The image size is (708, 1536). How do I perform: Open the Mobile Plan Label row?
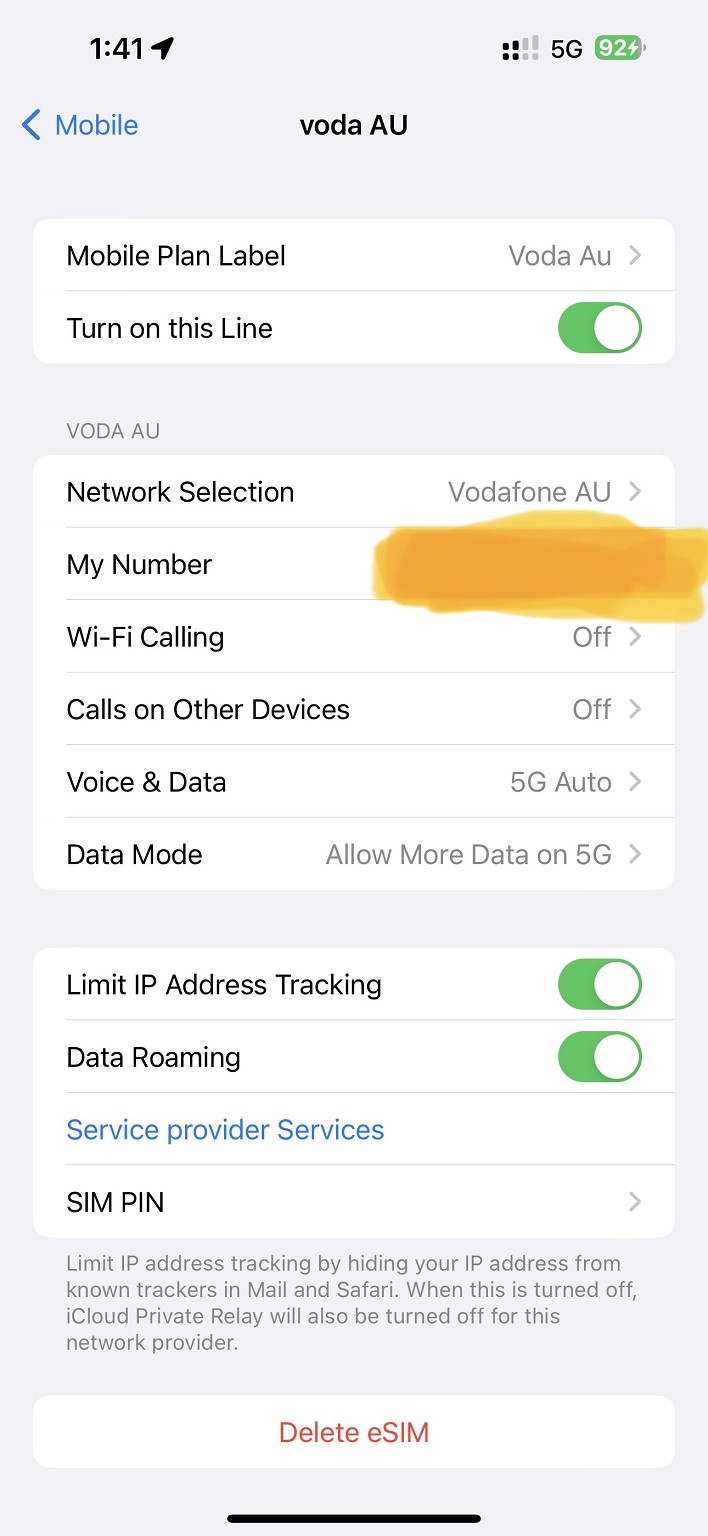click(x=354, y=256)
